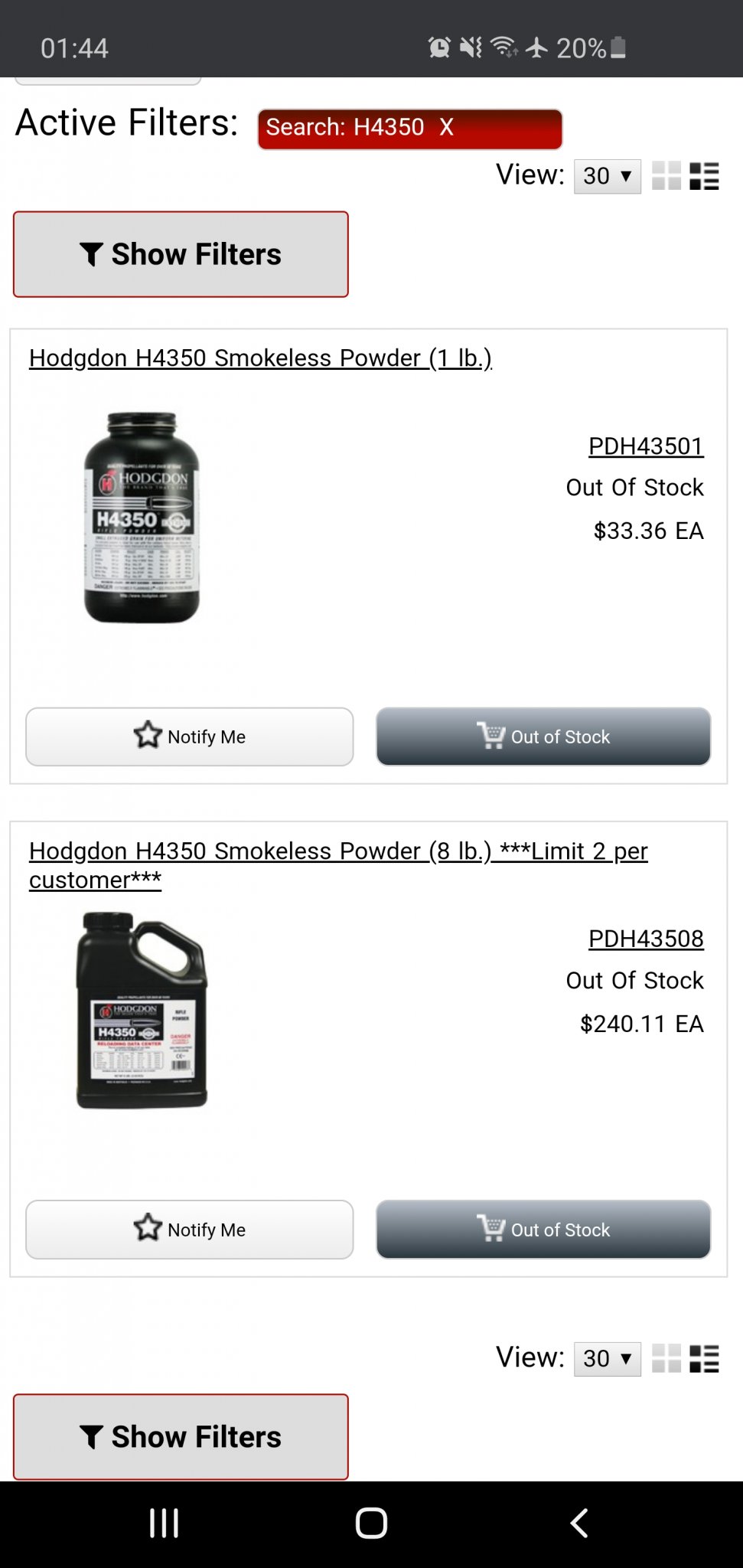Open the 8 lb. H4350 jug image
This screenshot has width=743, height=1568.
[x=142, y=1011]
